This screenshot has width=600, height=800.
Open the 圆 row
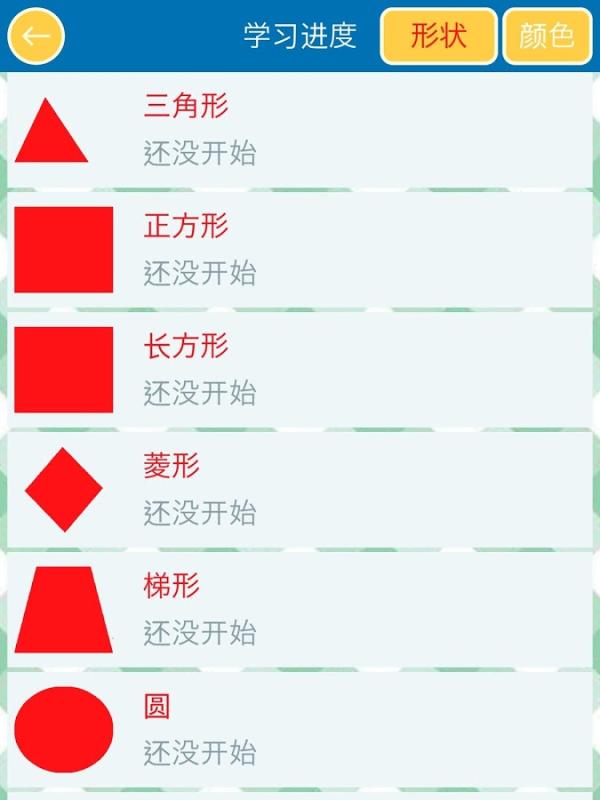coord(300,730)
